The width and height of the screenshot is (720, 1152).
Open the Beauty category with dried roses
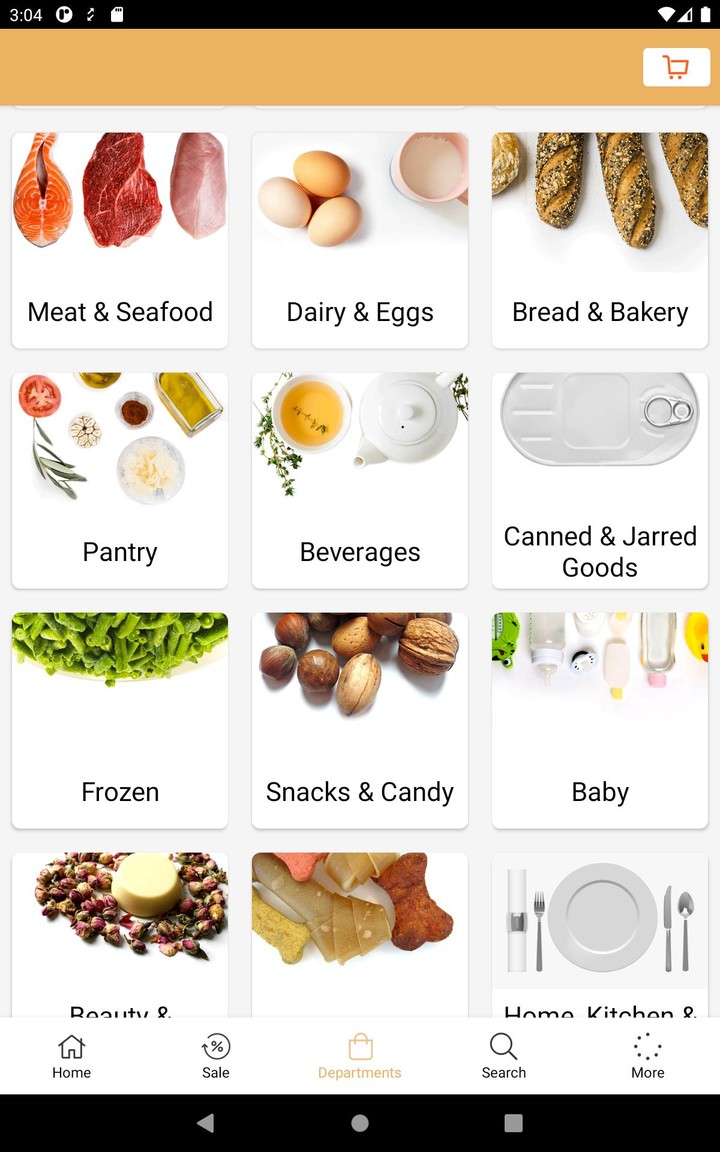pyautogui.click(x=120, y=930)
